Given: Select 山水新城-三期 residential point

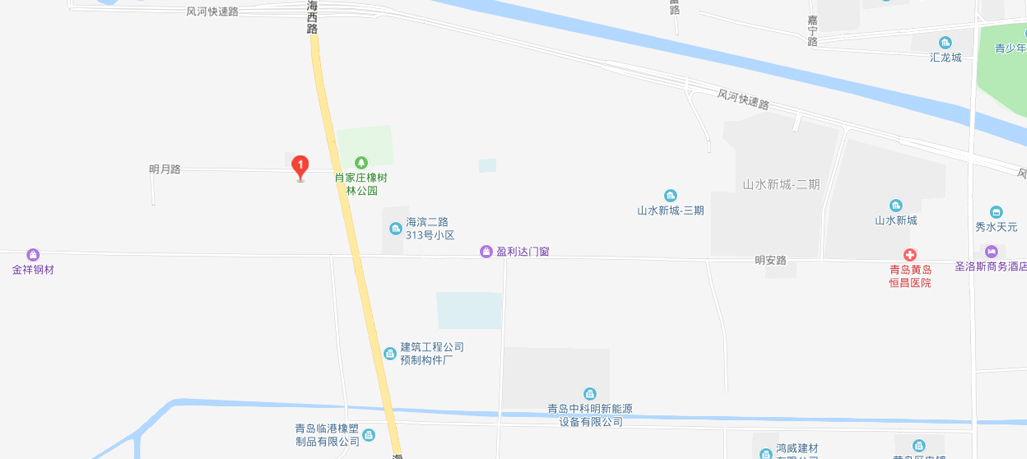Looking at the screenshot, I should 670,196.
